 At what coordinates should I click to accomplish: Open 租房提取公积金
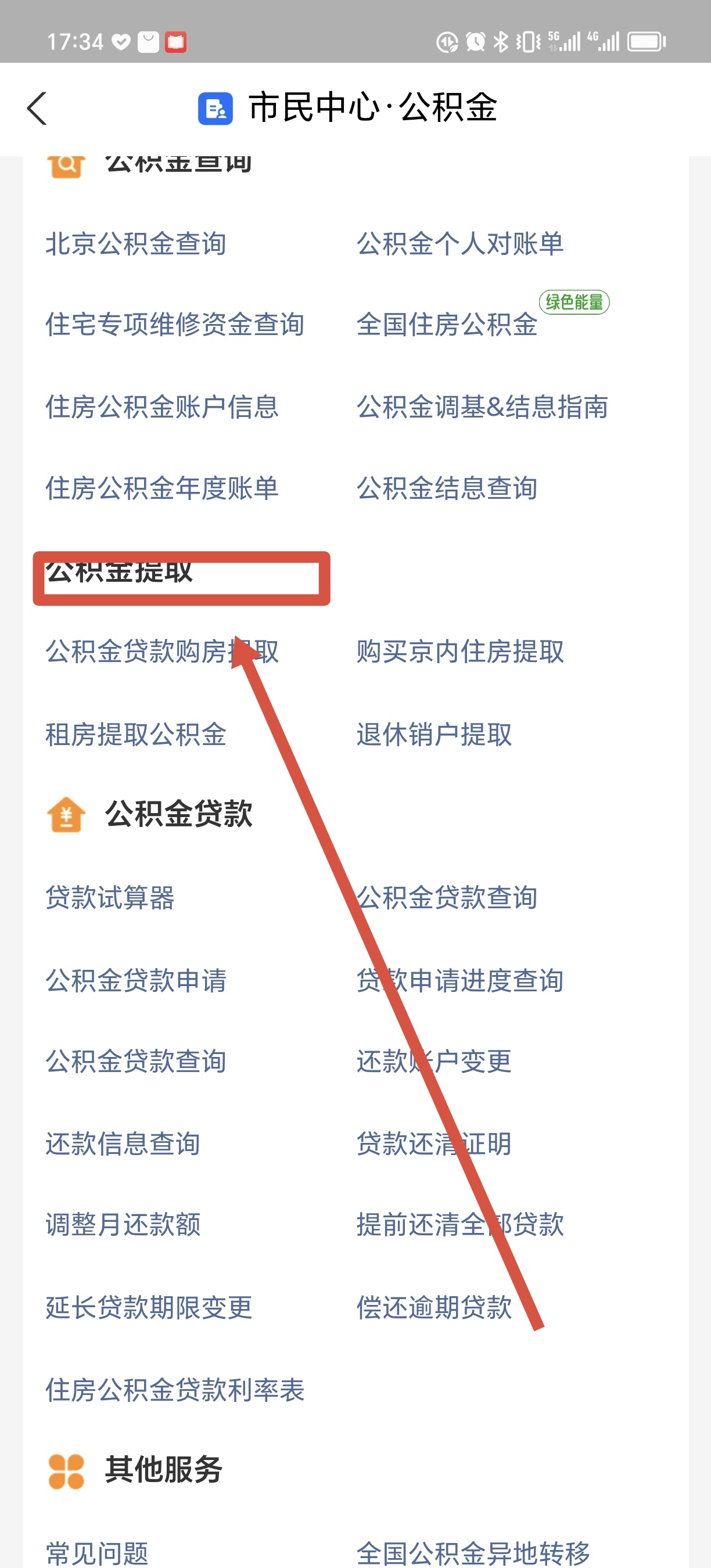click(x=136, y=735)
